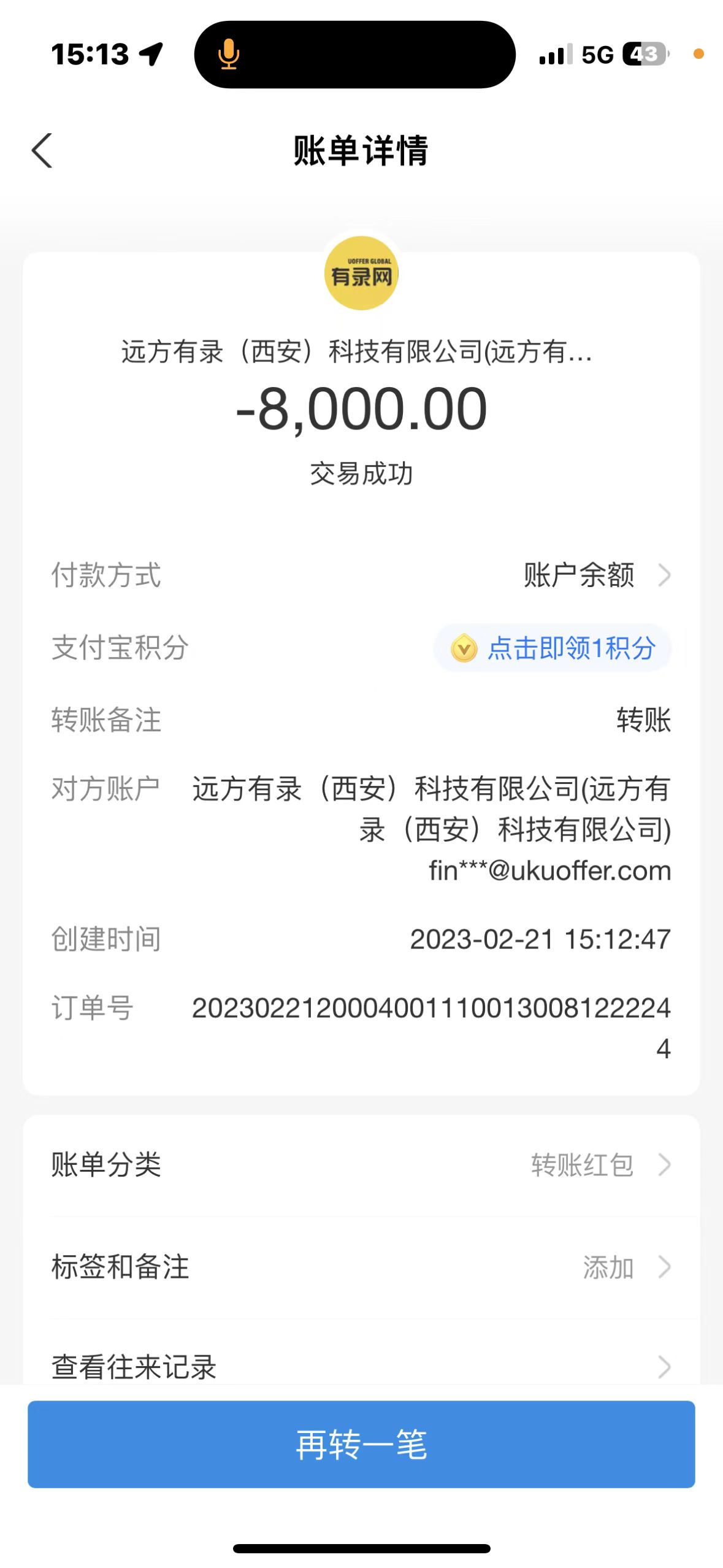Open the 账单分类 row
Screen dimensions: 723x1568
tap(361, 1164)
